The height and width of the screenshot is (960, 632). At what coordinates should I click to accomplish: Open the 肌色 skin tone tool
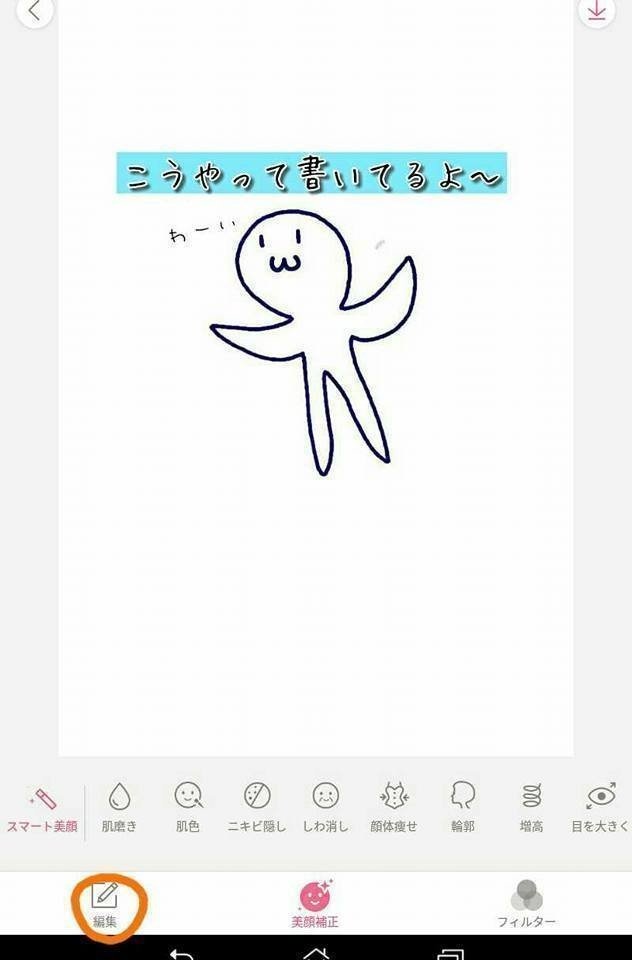pyautogui.click(x=188, y=807)
